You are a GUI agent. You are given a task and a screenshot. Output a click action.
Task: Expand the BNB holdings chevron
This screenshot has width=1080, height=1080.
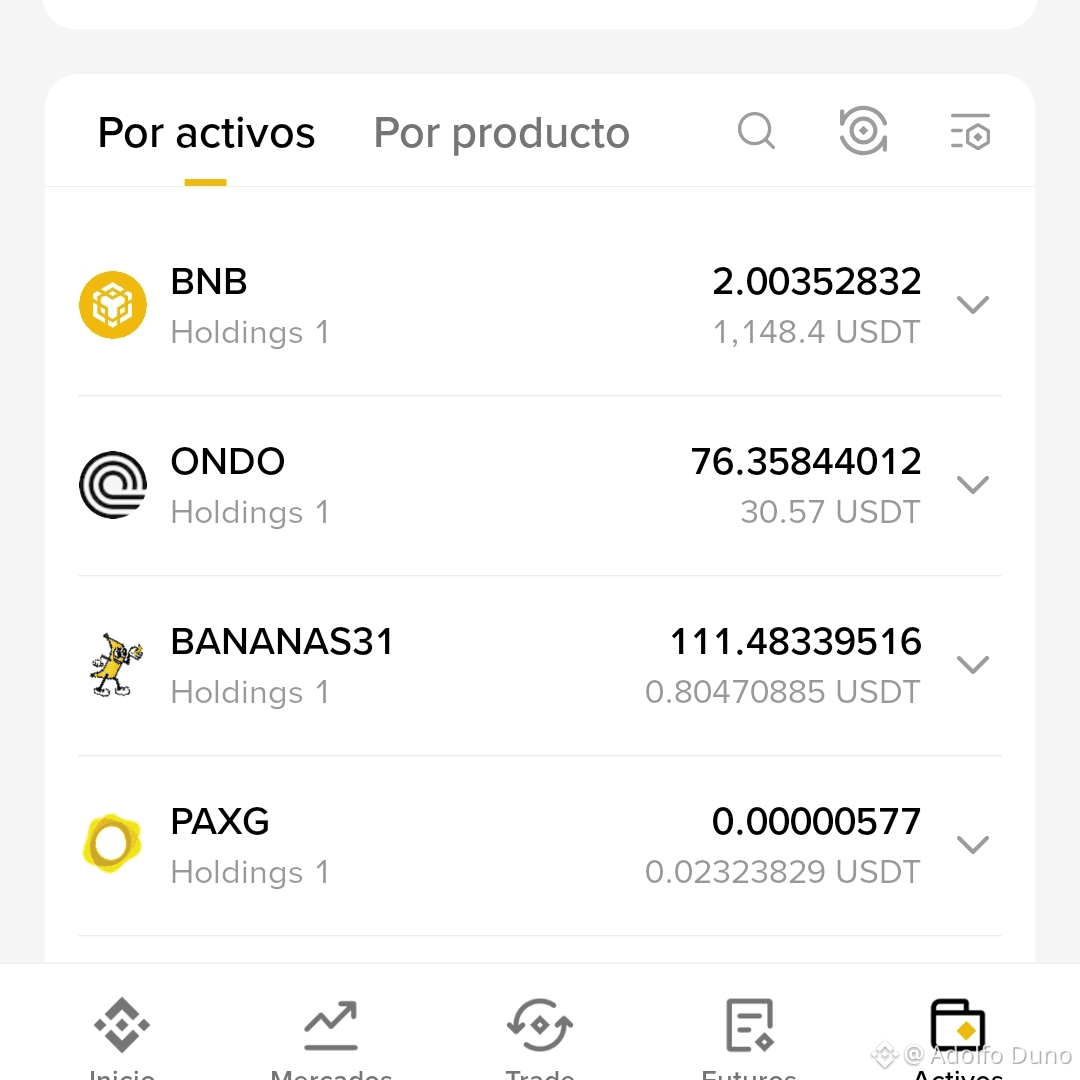pyautogui.click(x=973, y=304)
